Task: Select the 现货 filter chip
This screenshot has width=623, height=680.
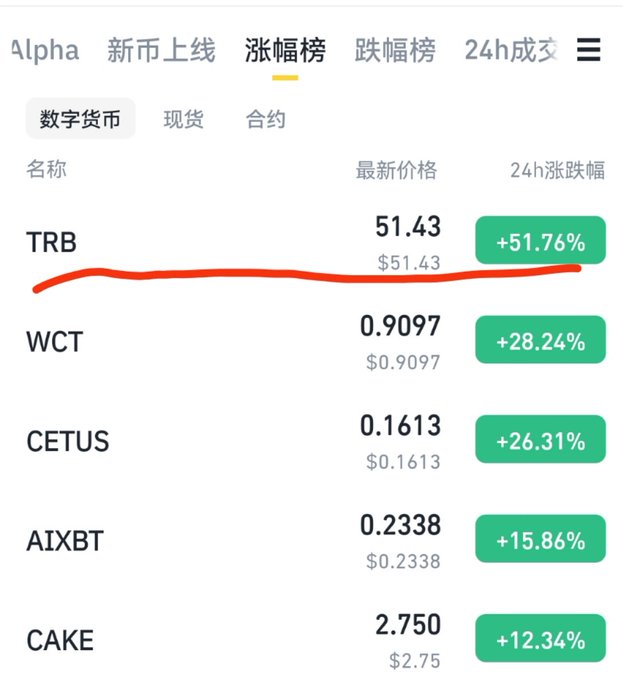Action: point(183,120)
